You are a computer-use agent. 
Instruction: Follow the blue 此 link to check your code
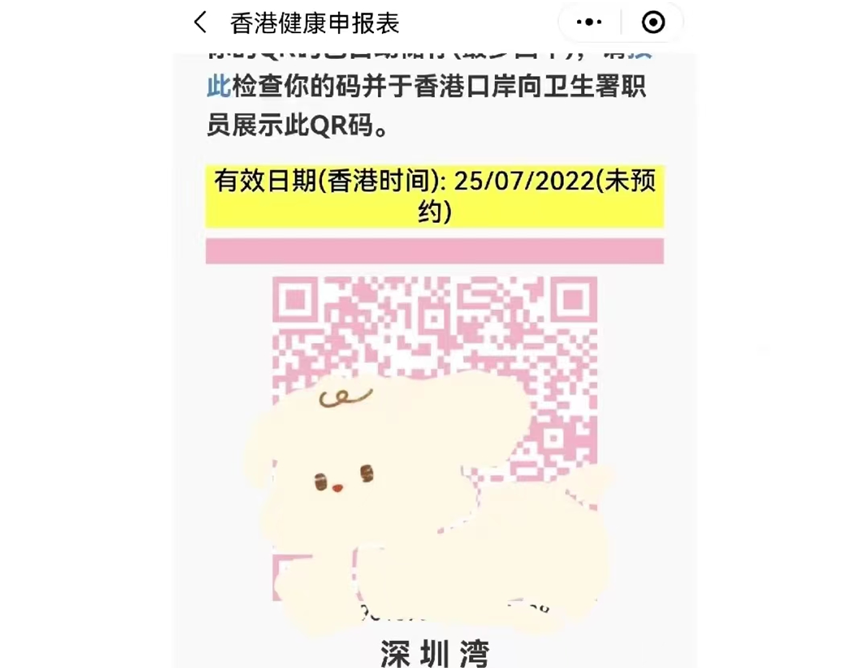218,86
